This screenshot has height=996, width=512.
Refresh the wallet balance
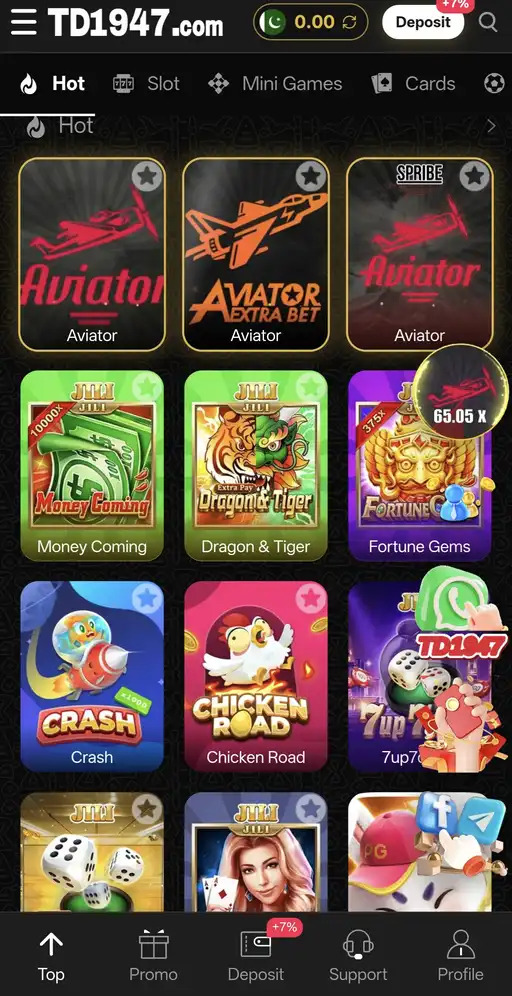coord(349,22)
